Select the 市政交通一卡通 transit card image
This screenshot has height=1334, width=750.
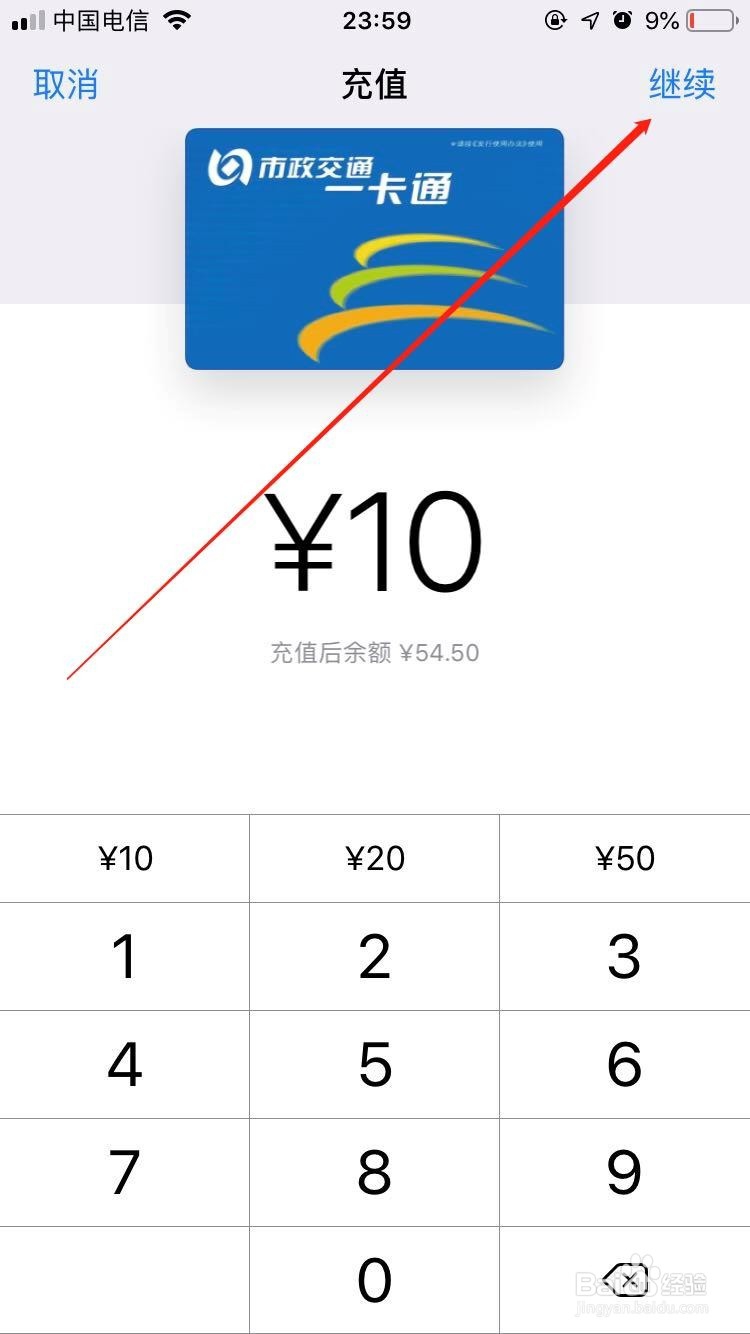coord(374,249)
